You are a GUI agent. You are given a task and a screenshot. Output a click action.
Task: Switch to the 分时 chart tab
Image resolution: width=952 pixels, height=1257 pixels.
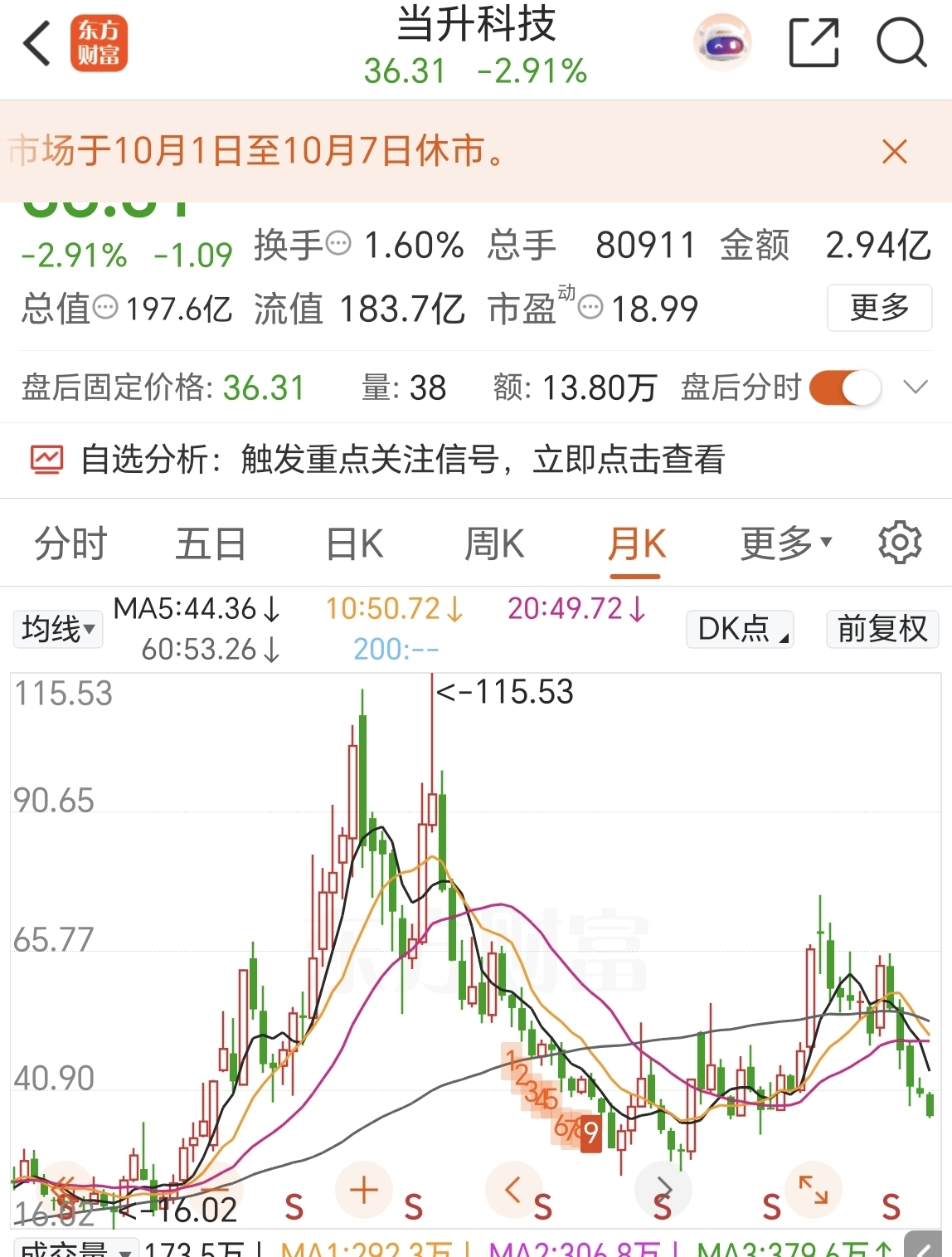(x=70, y=544)
